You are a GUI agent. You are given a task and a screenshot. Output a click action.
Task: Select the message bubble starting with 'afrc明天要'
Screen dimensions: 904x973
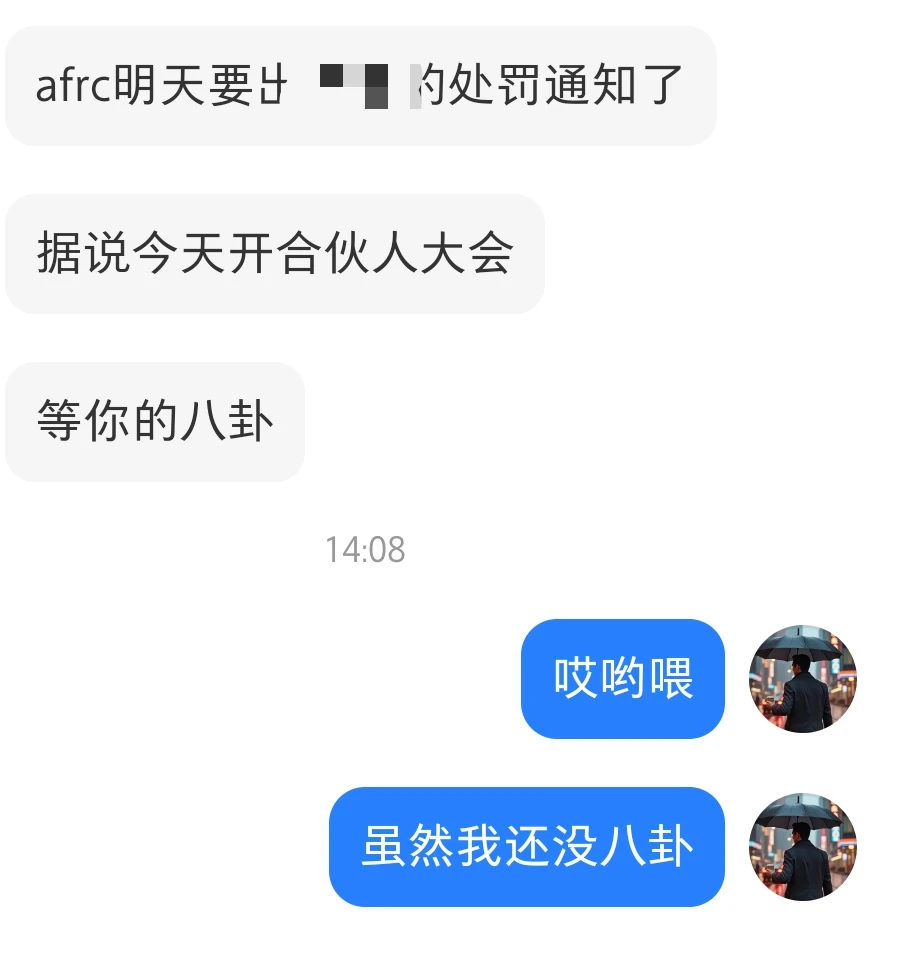pyautogui.click(x=360, y=88)
